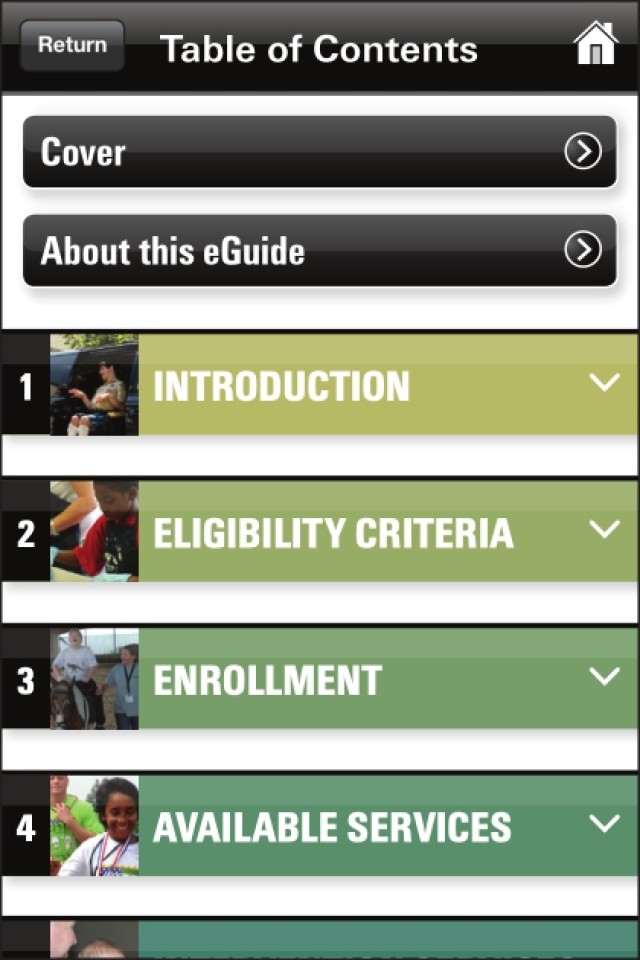Tap the Return button
The height and width of the screenshot is (960, 640).
click(x=72, y=45)
